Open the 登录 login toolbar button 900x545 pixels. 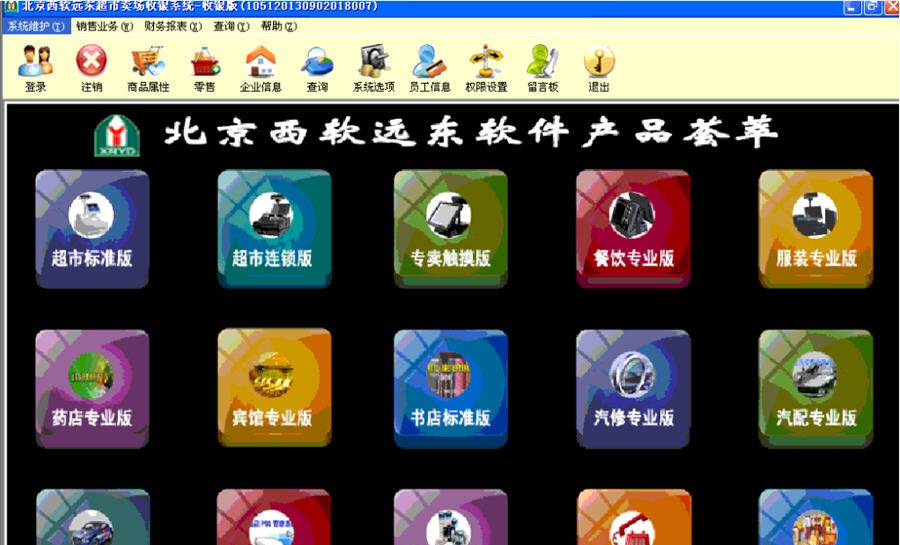pyautogui.click(x=36, y=69)
